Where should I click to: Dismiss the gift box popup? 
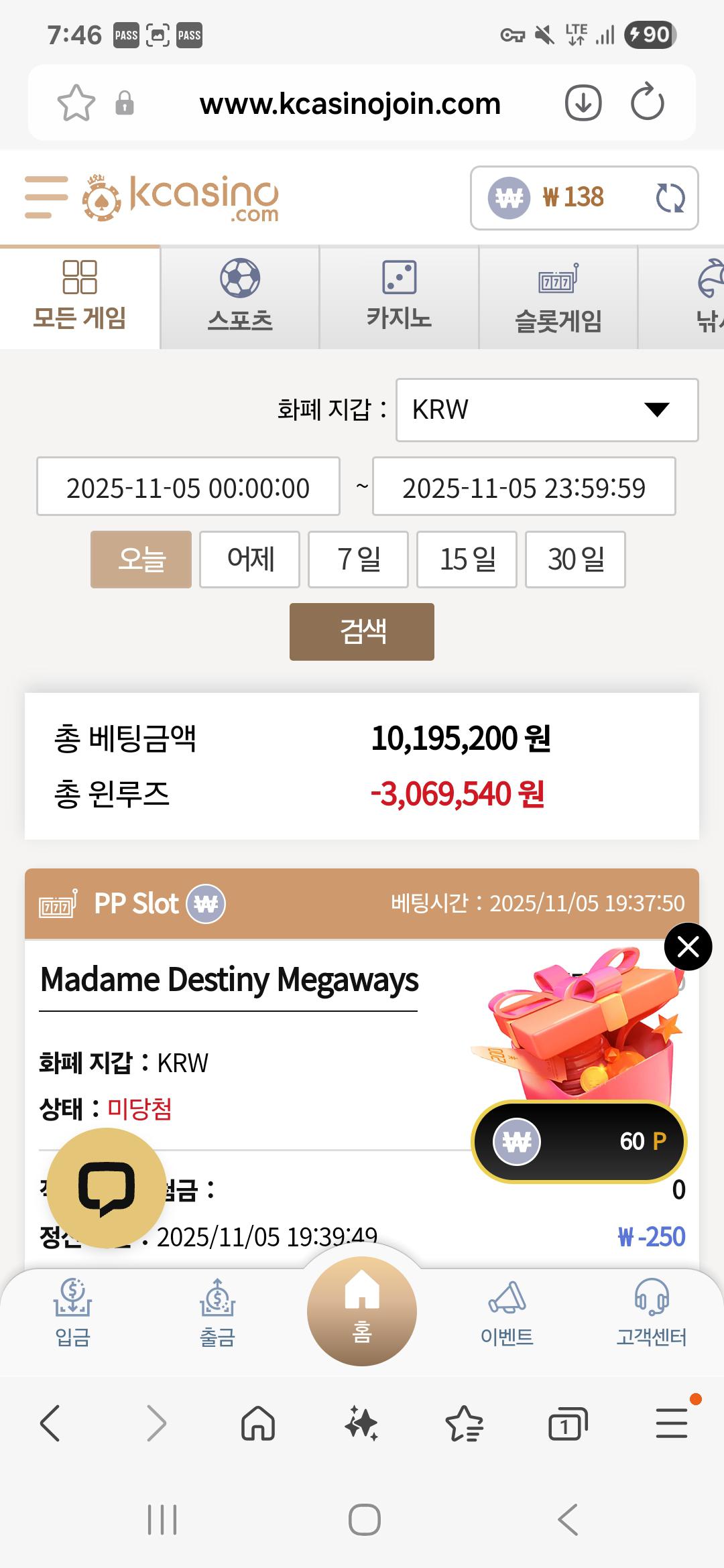tap(688, 947)
